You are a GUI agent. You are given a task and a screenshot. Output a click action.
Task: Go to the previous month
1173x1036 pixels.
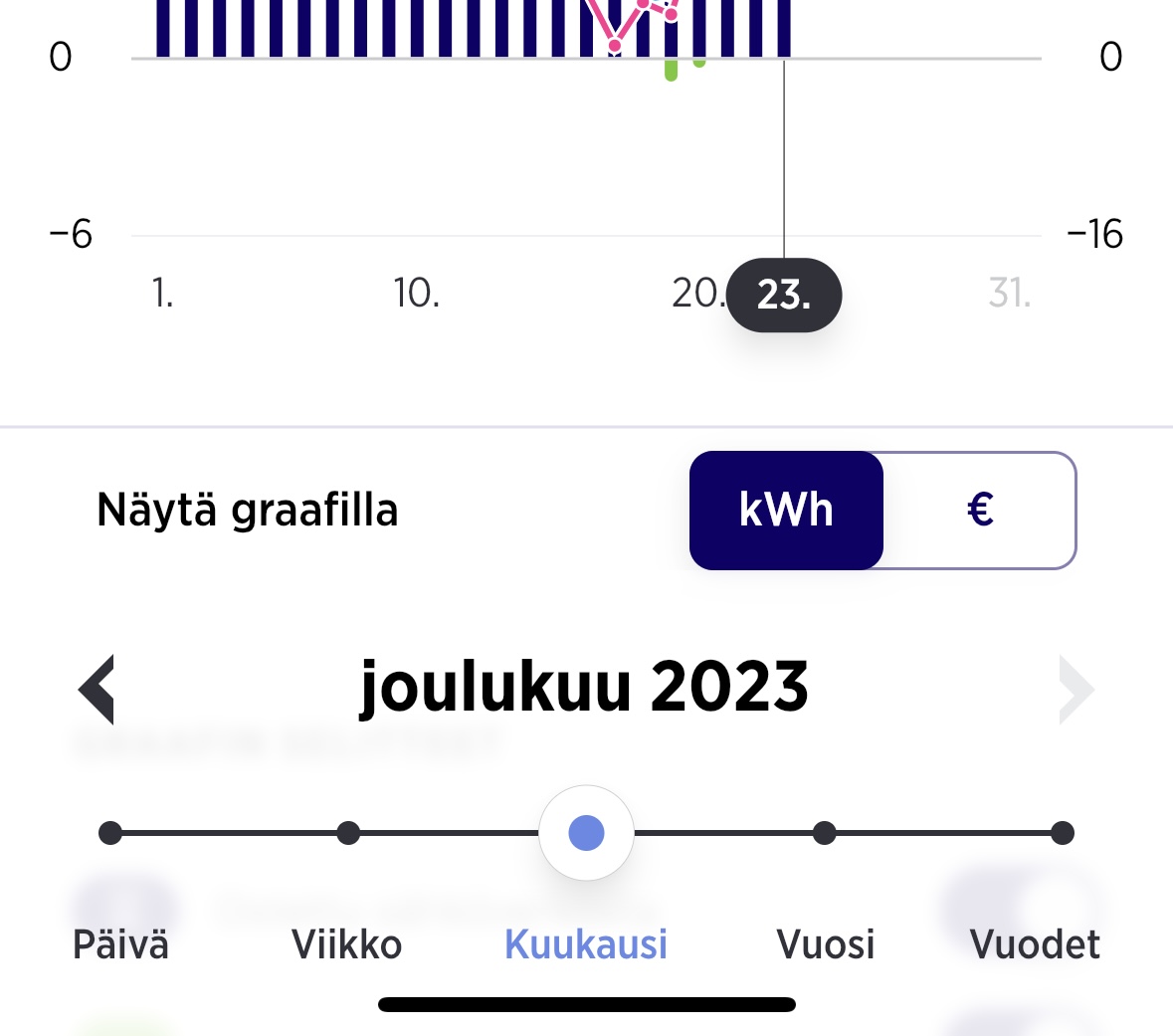tap(98, 689)
